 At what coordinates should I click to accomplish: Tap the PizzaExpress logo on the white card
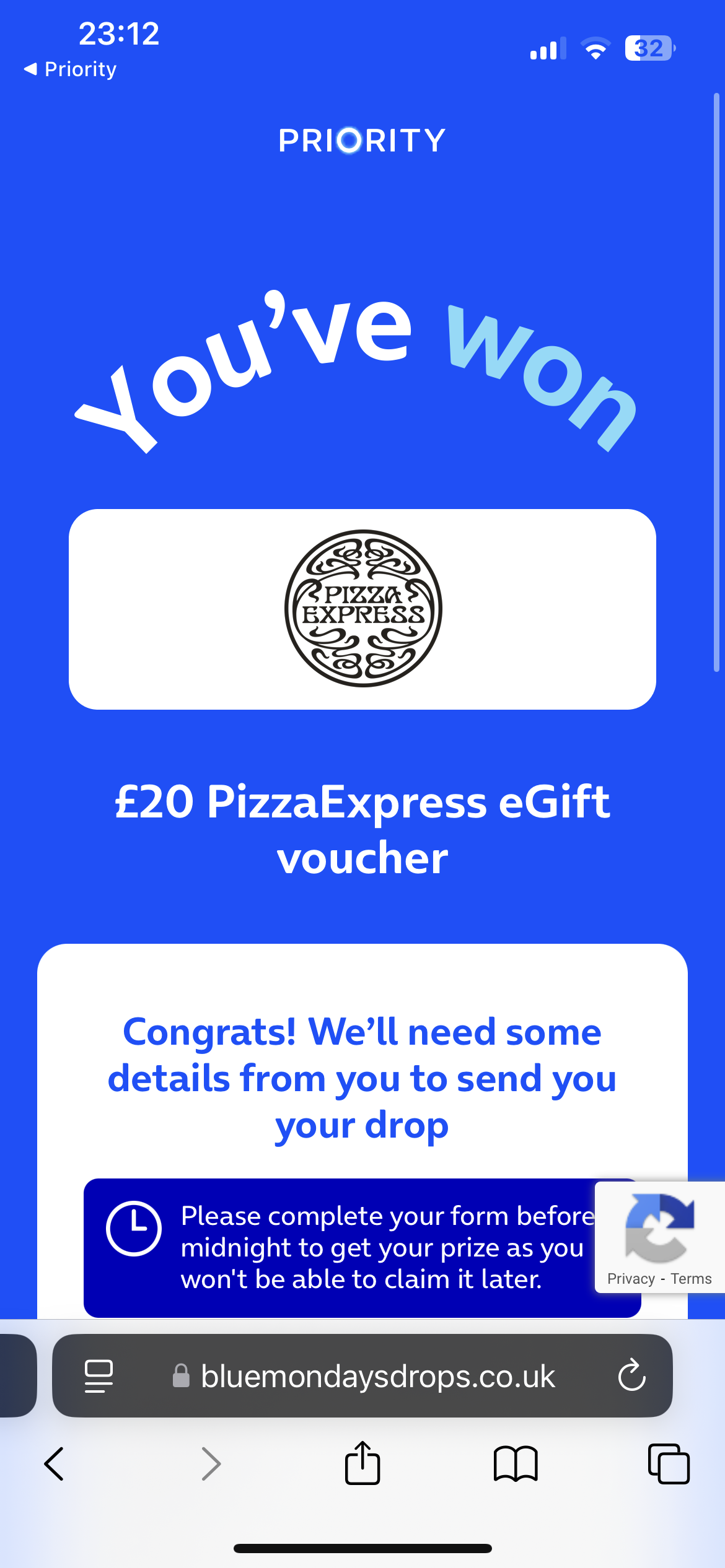pos(362,607)
